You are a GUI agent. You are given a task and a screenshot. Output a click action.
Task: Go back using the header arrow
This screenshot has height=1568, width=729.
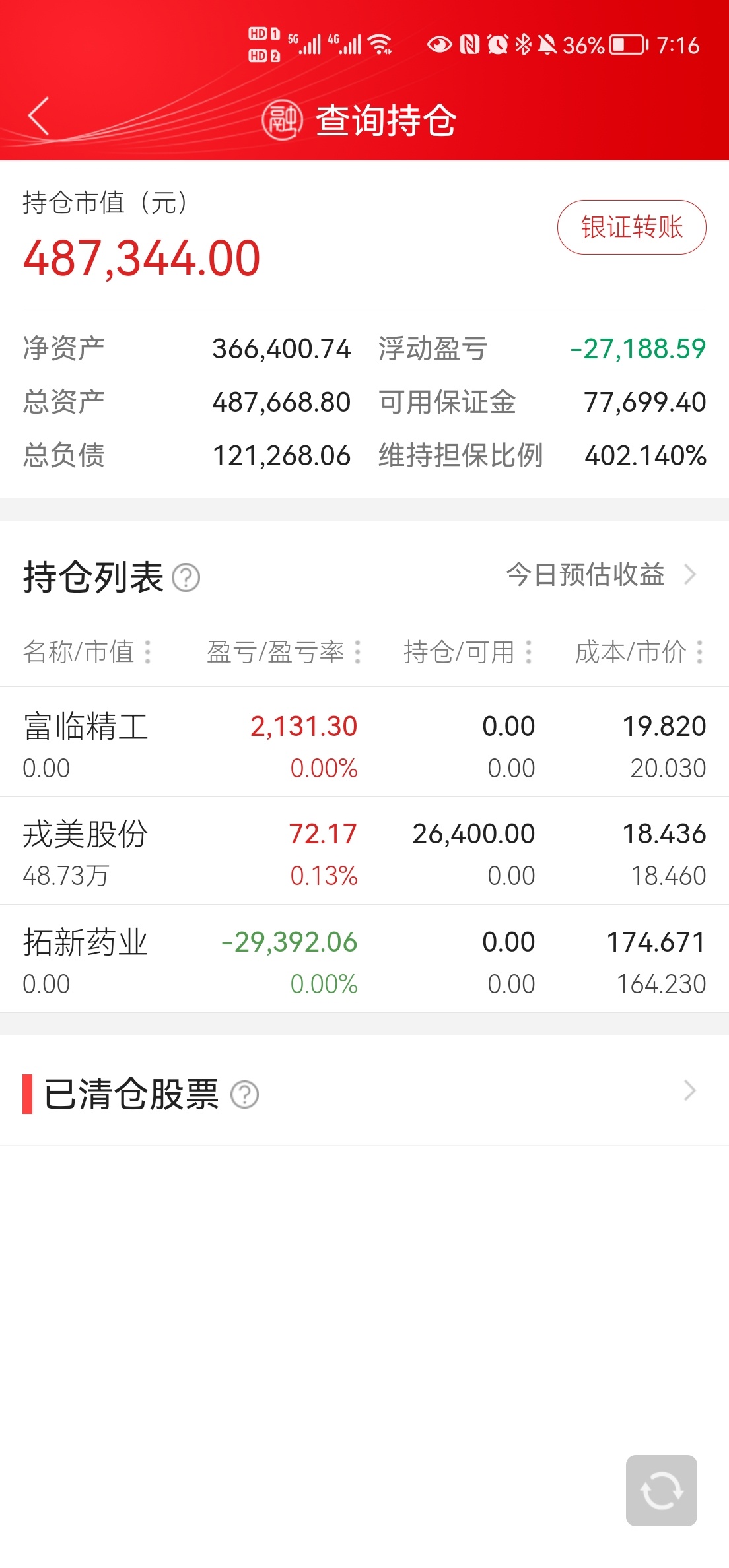pos(38,116)
